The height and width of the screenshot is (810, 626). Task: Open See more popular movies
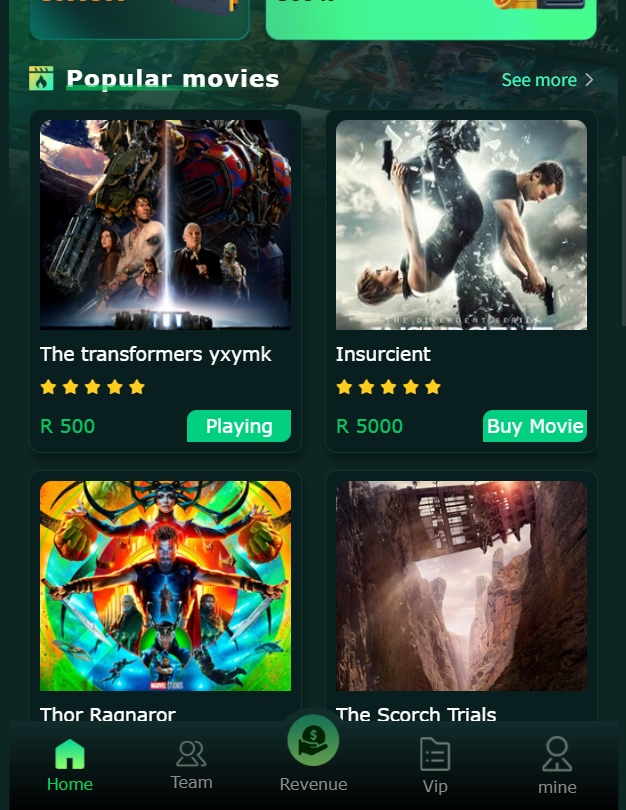click(x=546, y=80)
